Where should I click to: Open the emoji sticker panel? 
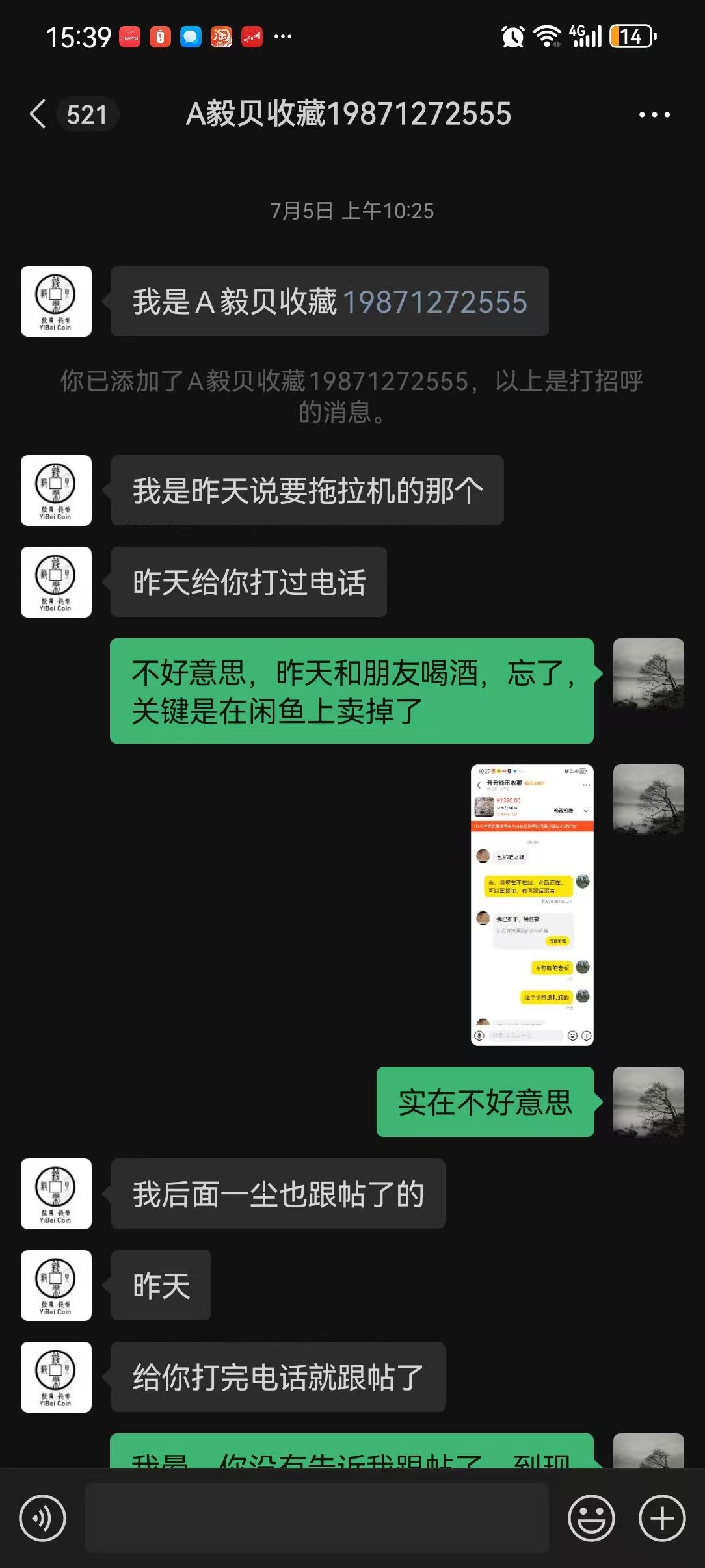tap(591, 1519)
